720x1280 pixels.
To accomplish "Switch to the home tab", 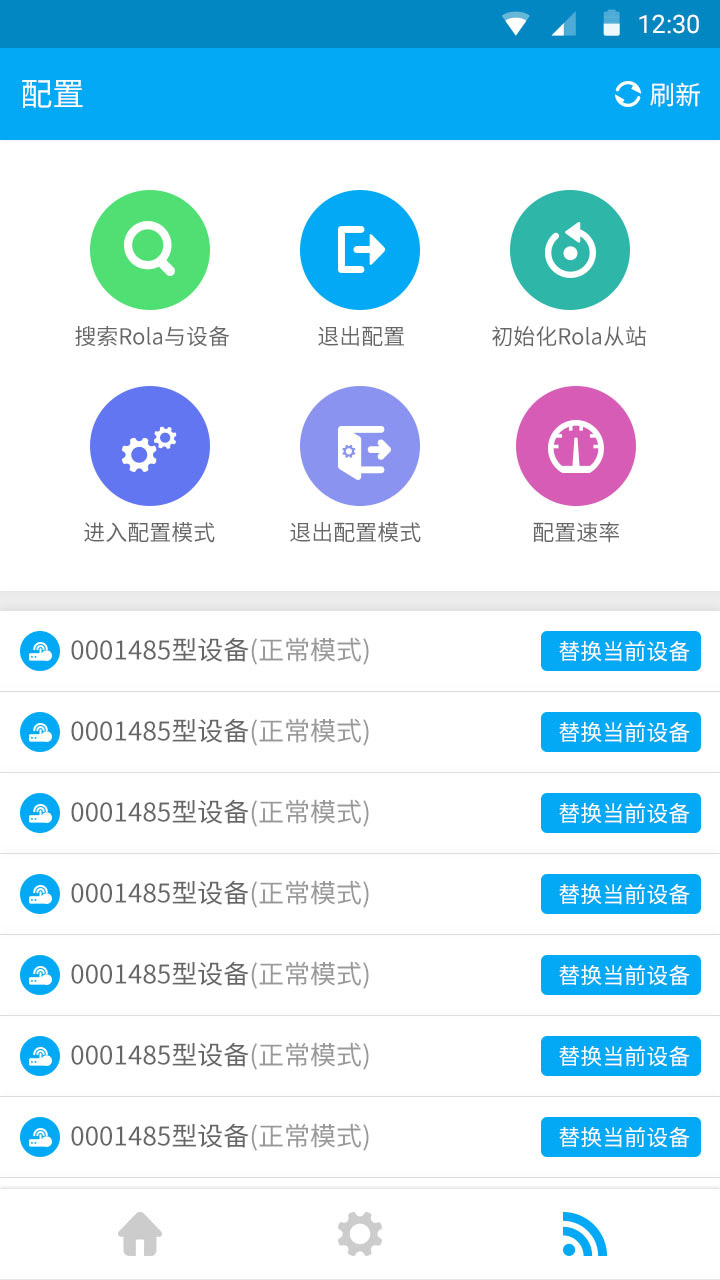I will coord(140,1234).
